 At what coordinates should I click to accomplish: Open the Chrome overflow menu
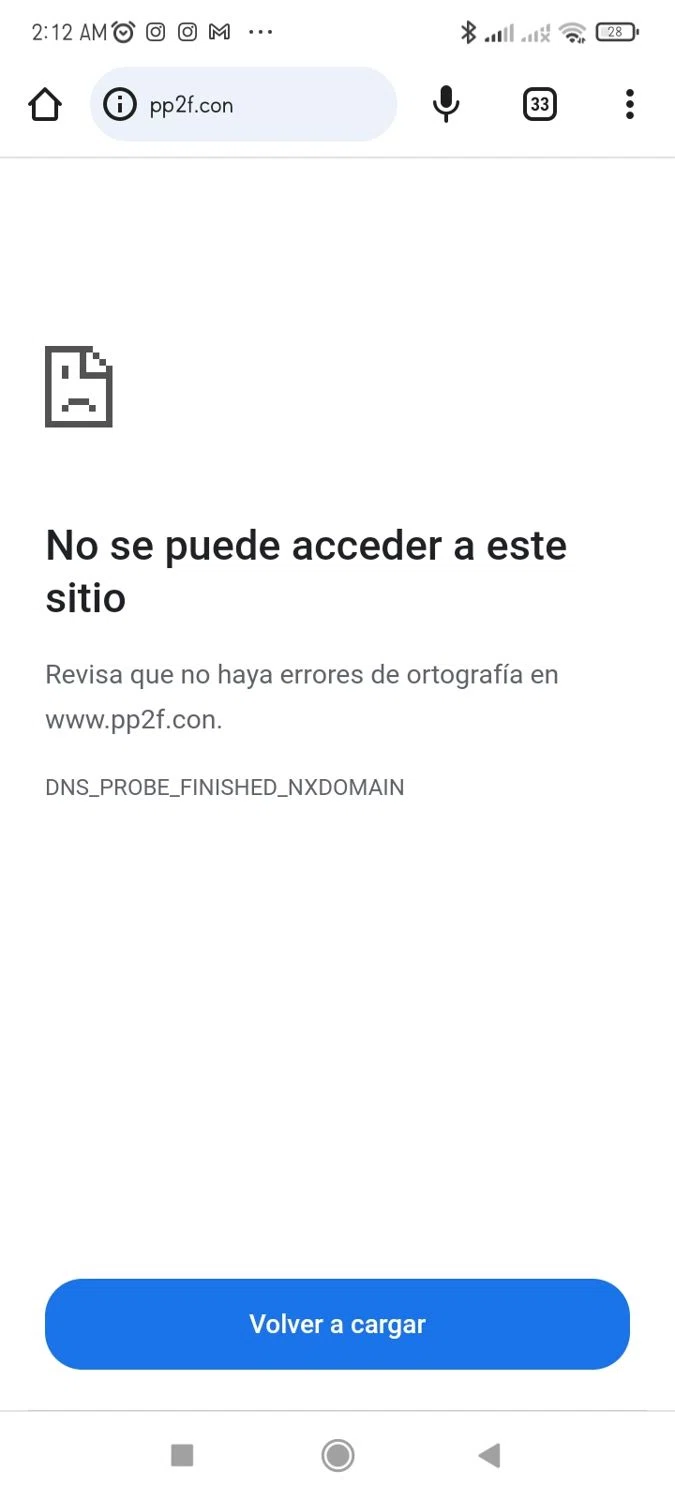(x=629, y=104)
